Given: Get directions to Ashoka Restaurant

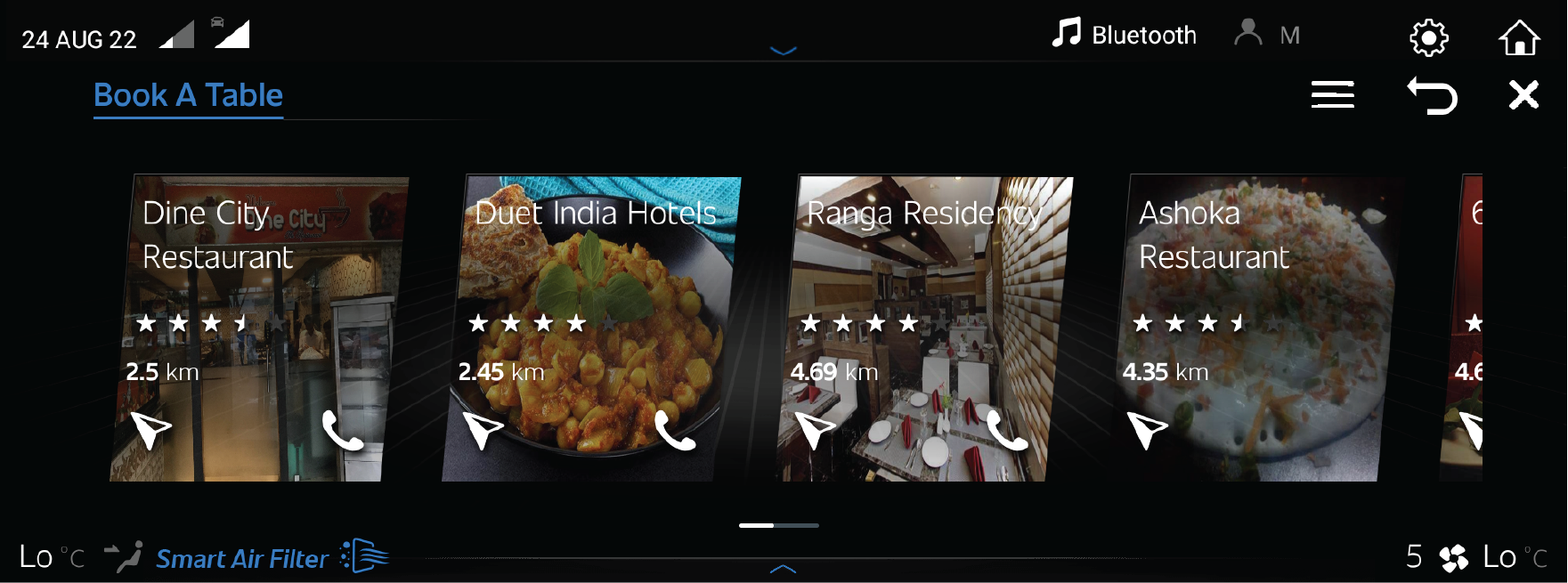Looking at the screenshot, I should (x=1147, y=431).
